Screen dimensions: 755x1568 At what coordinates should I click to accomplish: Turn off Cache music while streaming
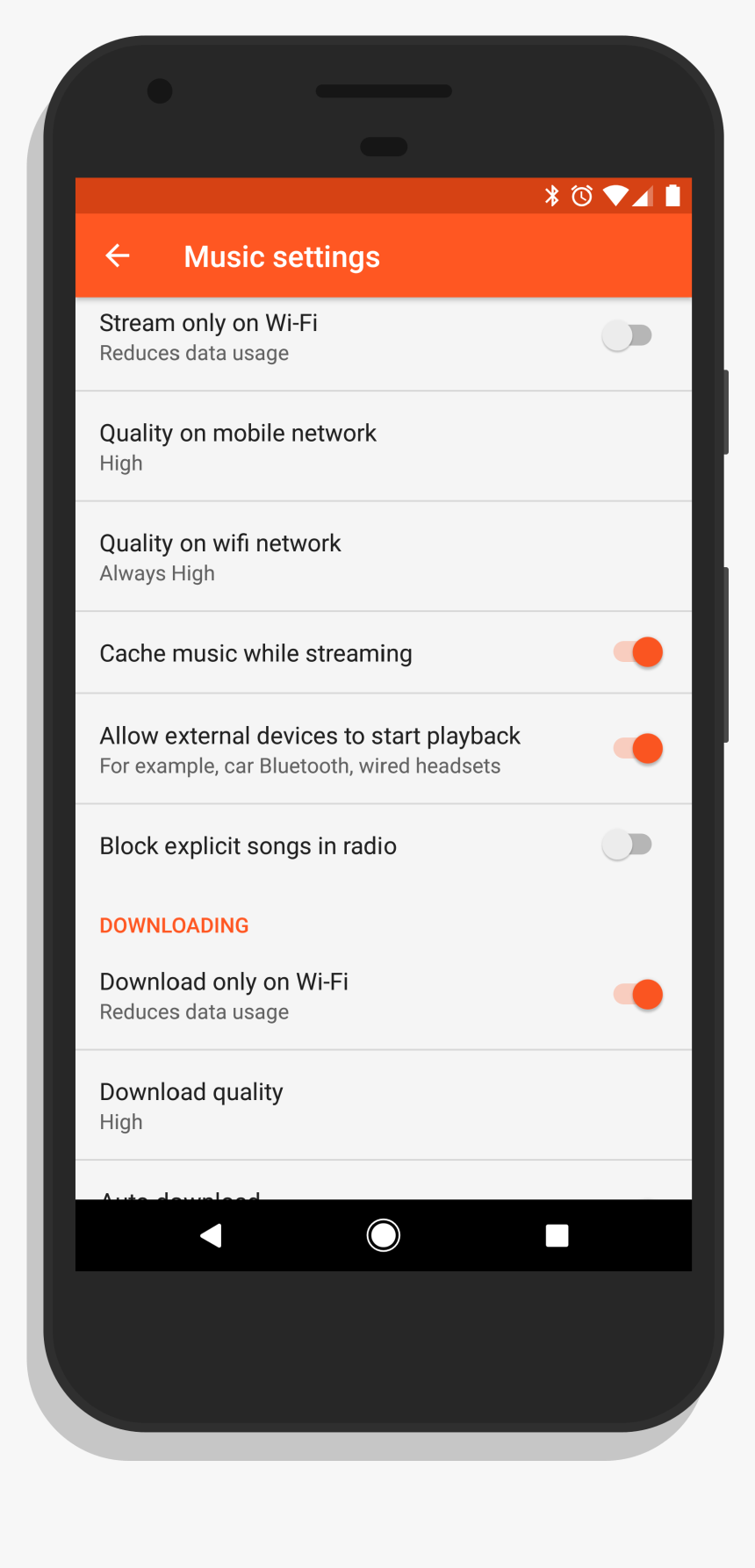[638, 652]
